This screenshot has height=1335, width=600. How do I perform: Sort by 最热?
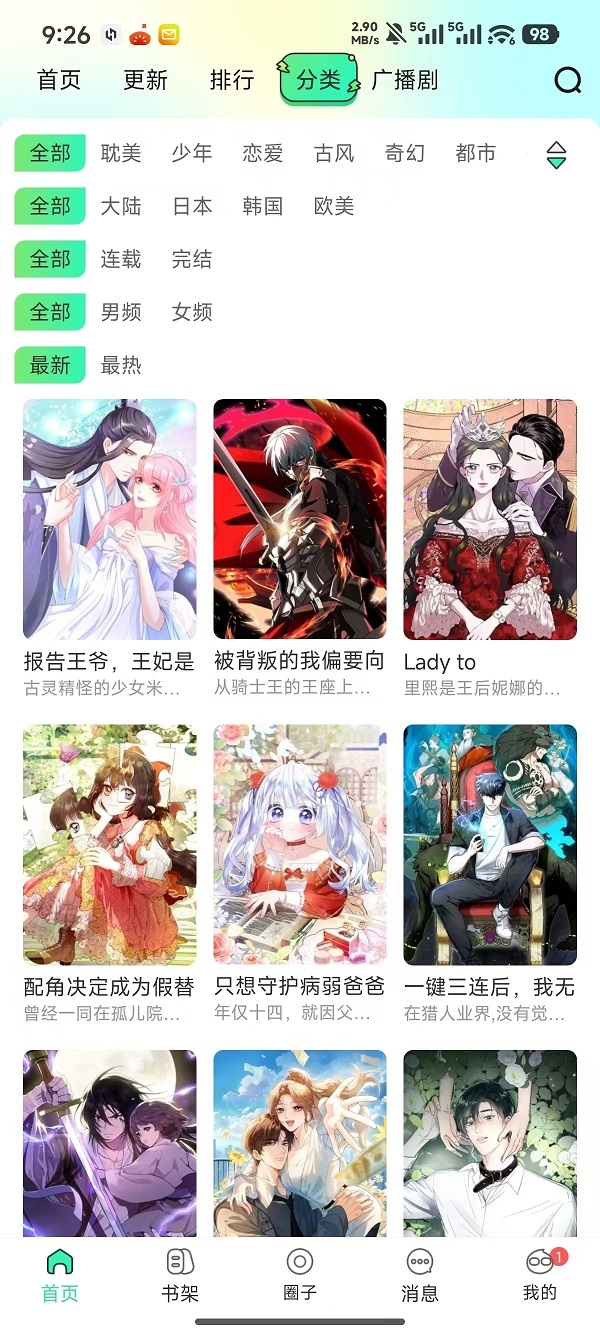[121, 365]
